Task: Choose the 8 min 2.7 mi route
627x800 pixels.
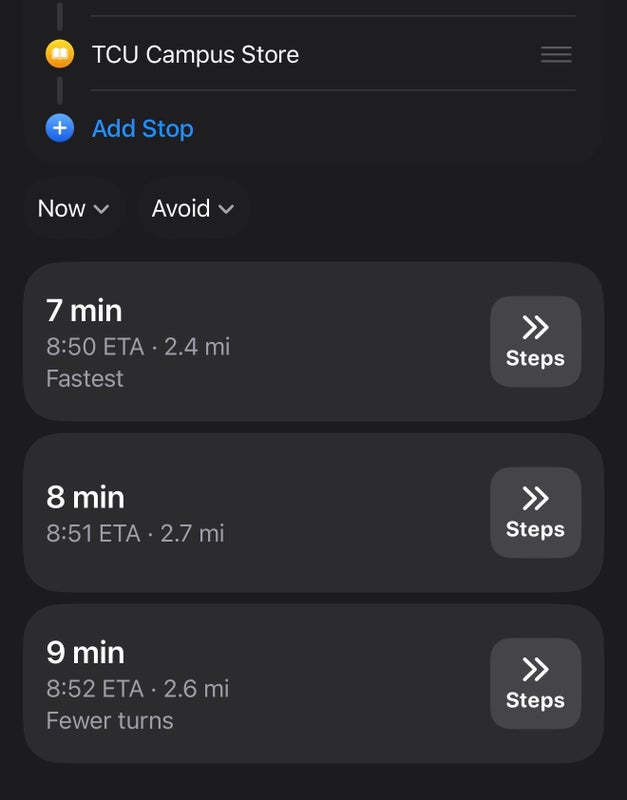Action: tap(250, 513)
